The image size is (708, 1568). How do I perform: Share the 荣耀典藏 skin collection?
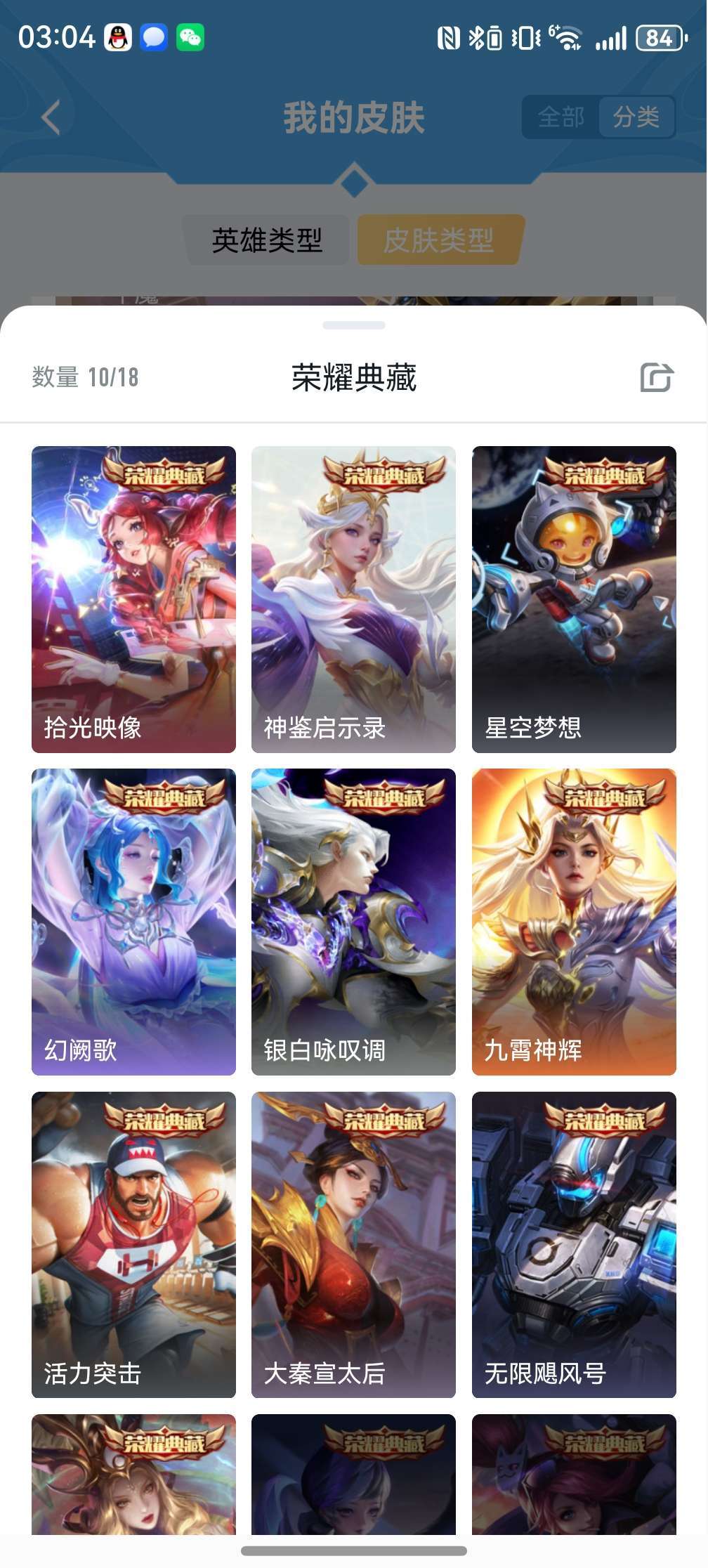656,377
